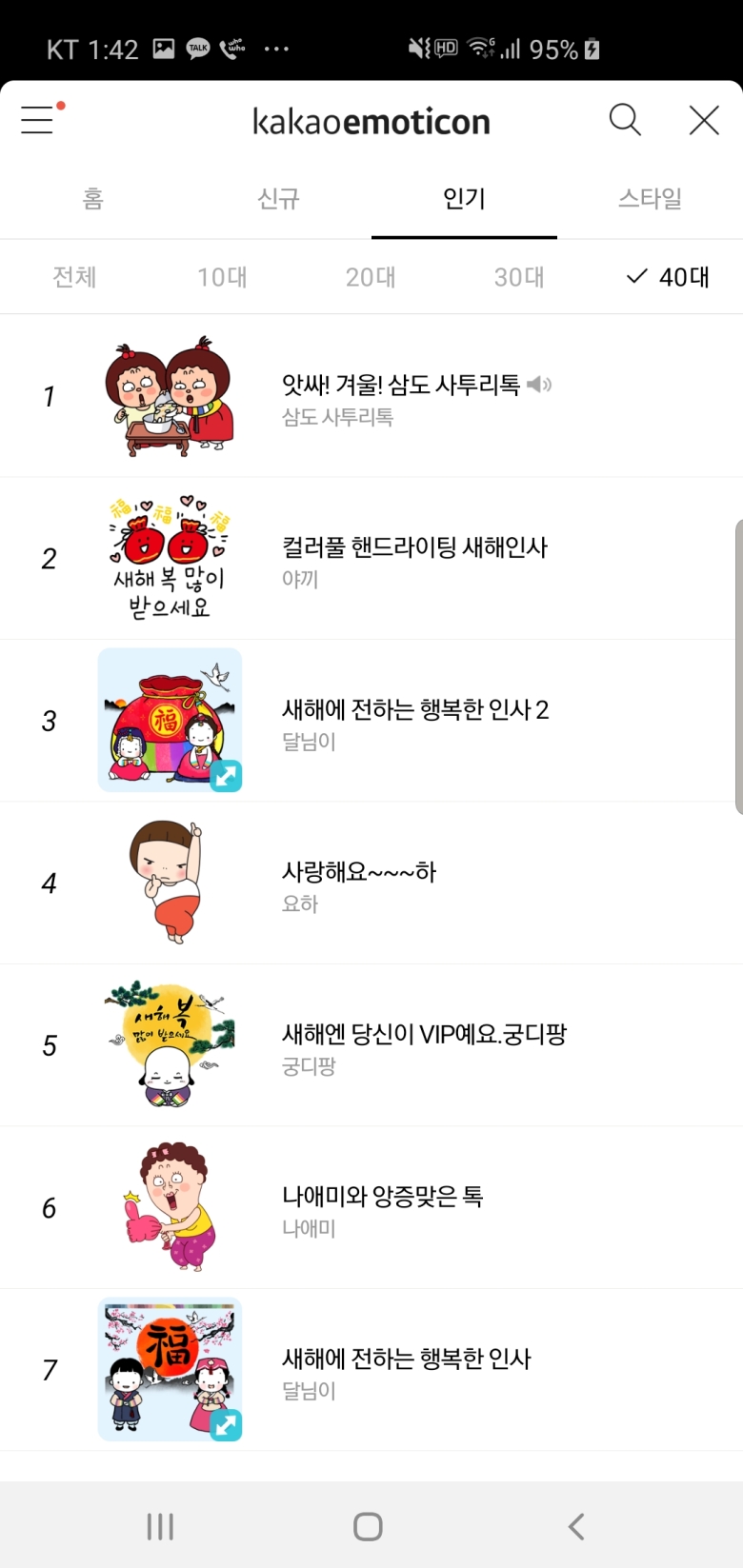Select the 10대 age filter

tap(222, 277)
